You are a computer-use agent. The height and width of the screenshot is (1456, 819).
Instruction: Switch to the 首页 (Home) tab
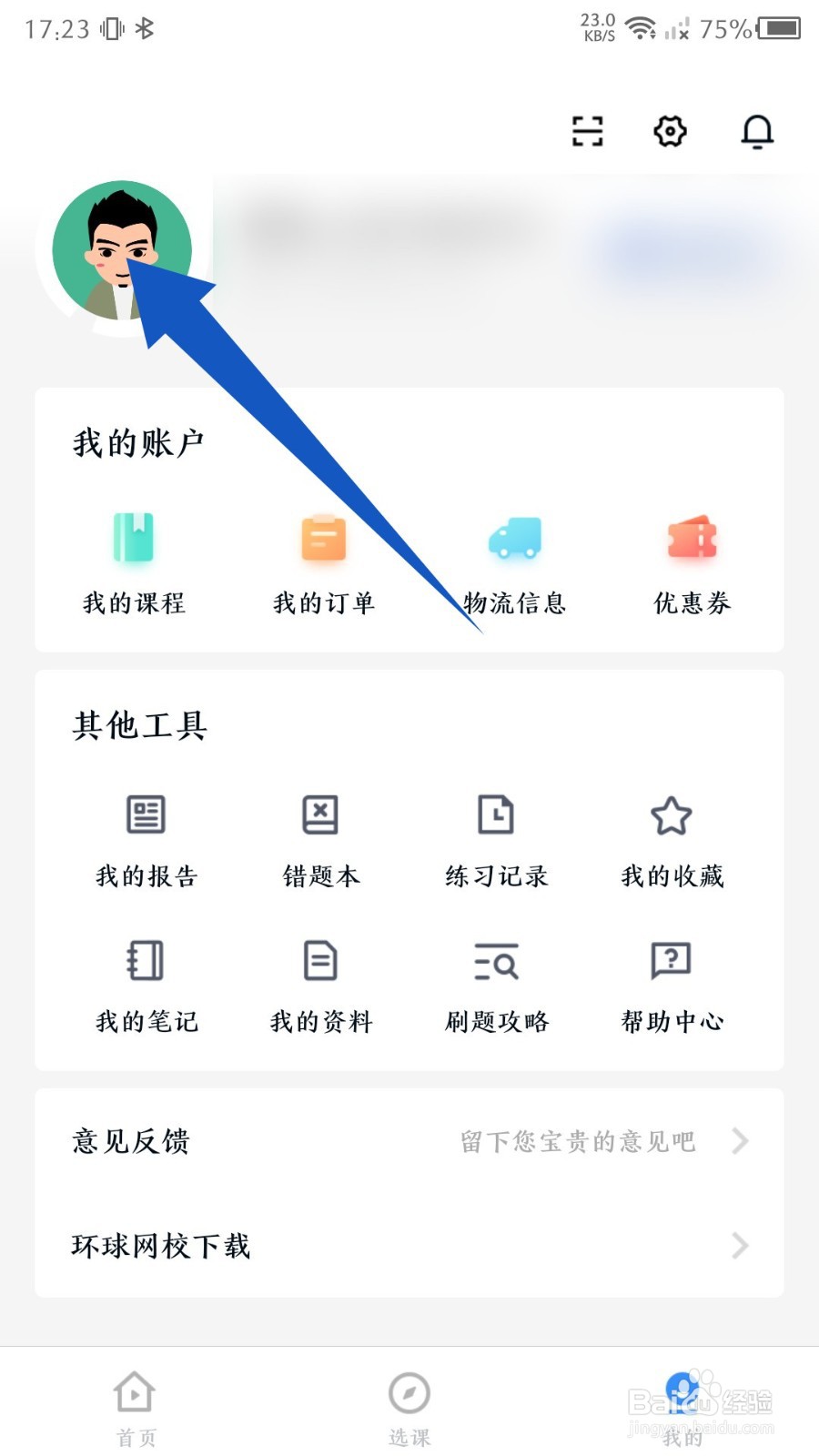click(x=135, y=1406)
